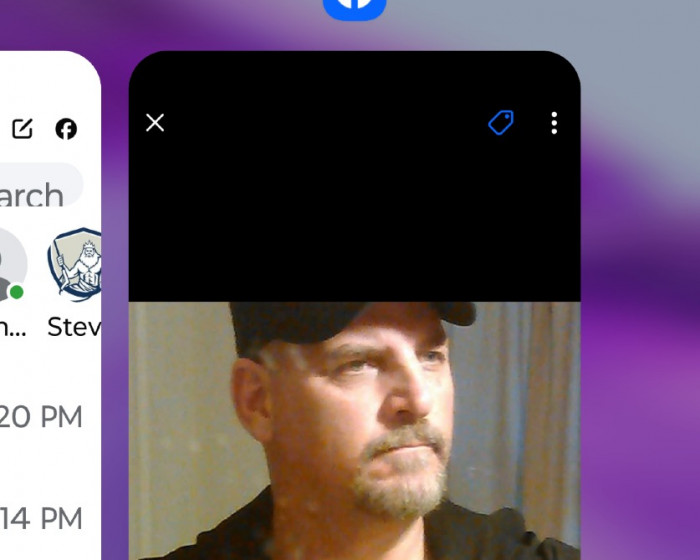Tag someone with the tag icon

pos(500,123)
